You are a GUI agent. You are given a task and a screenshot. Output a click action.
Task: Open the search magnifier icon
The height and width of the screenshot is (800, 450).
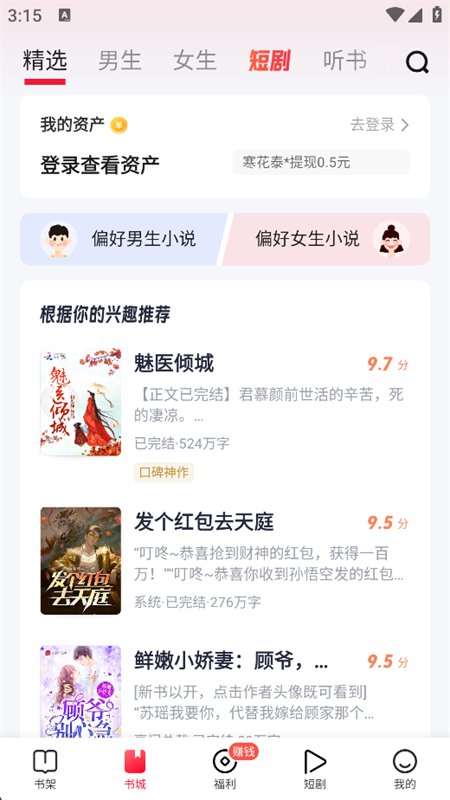[417, 63]
